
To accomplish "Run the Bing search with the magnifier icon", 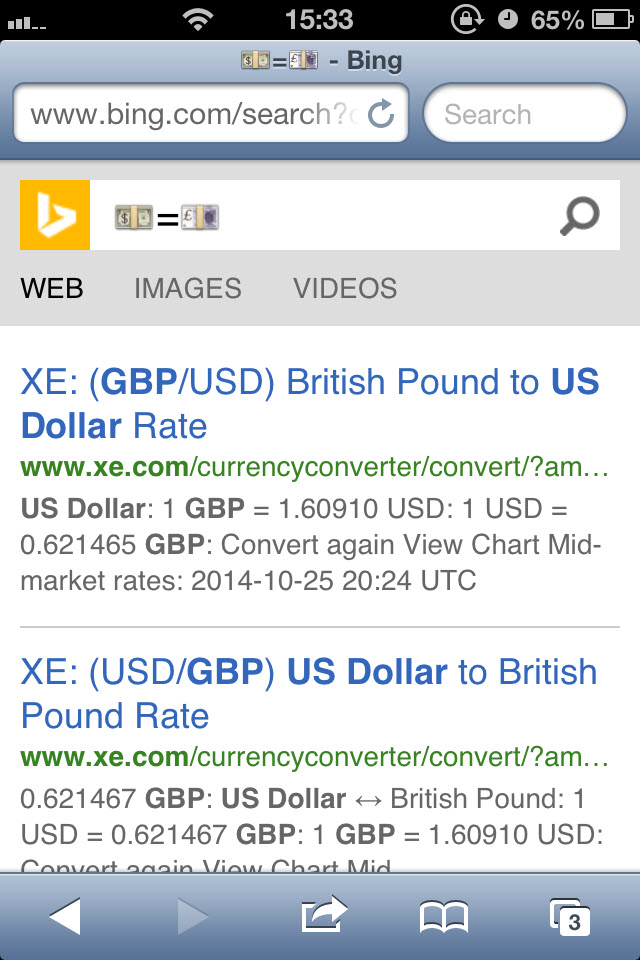I will click(579, 216).
